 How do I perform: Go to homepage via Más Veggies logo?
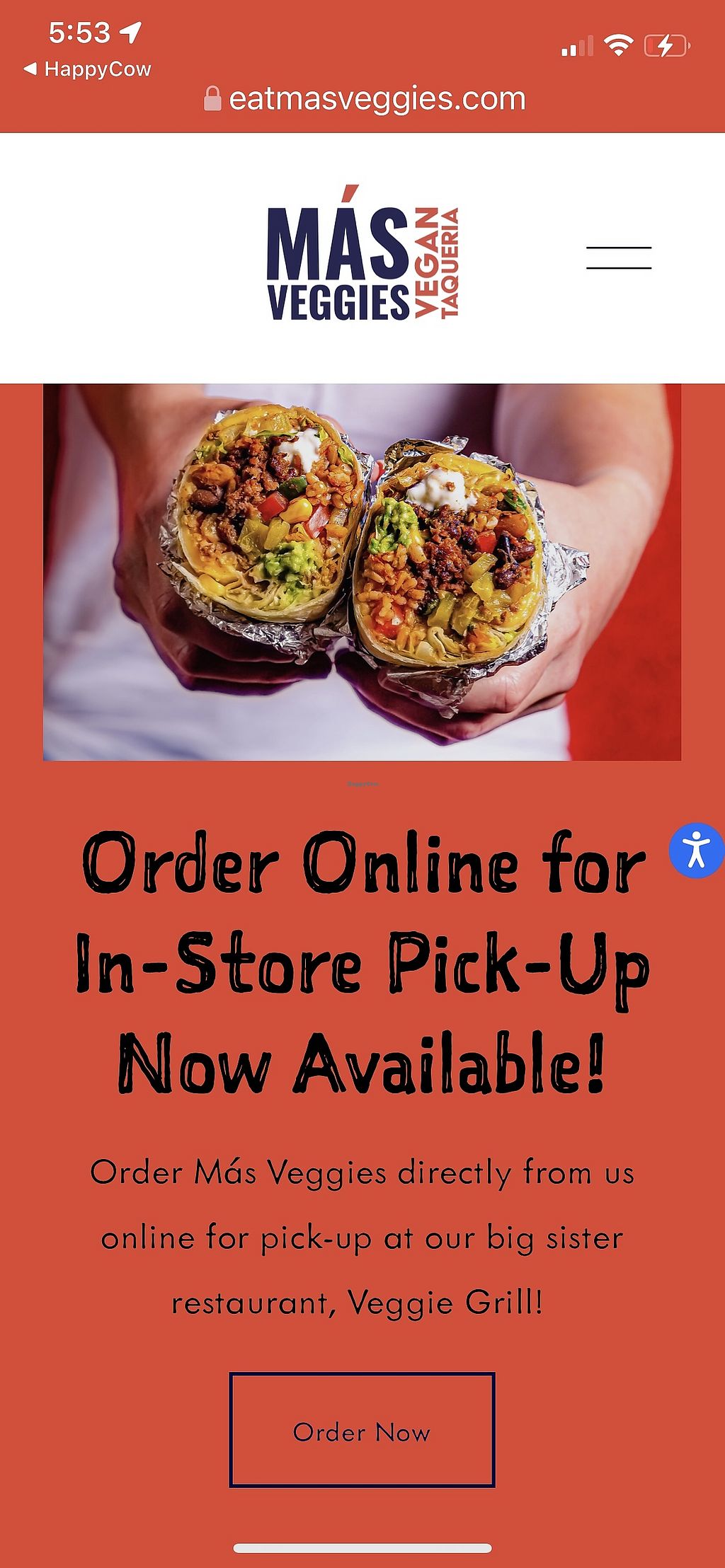[x=362, y=254]
